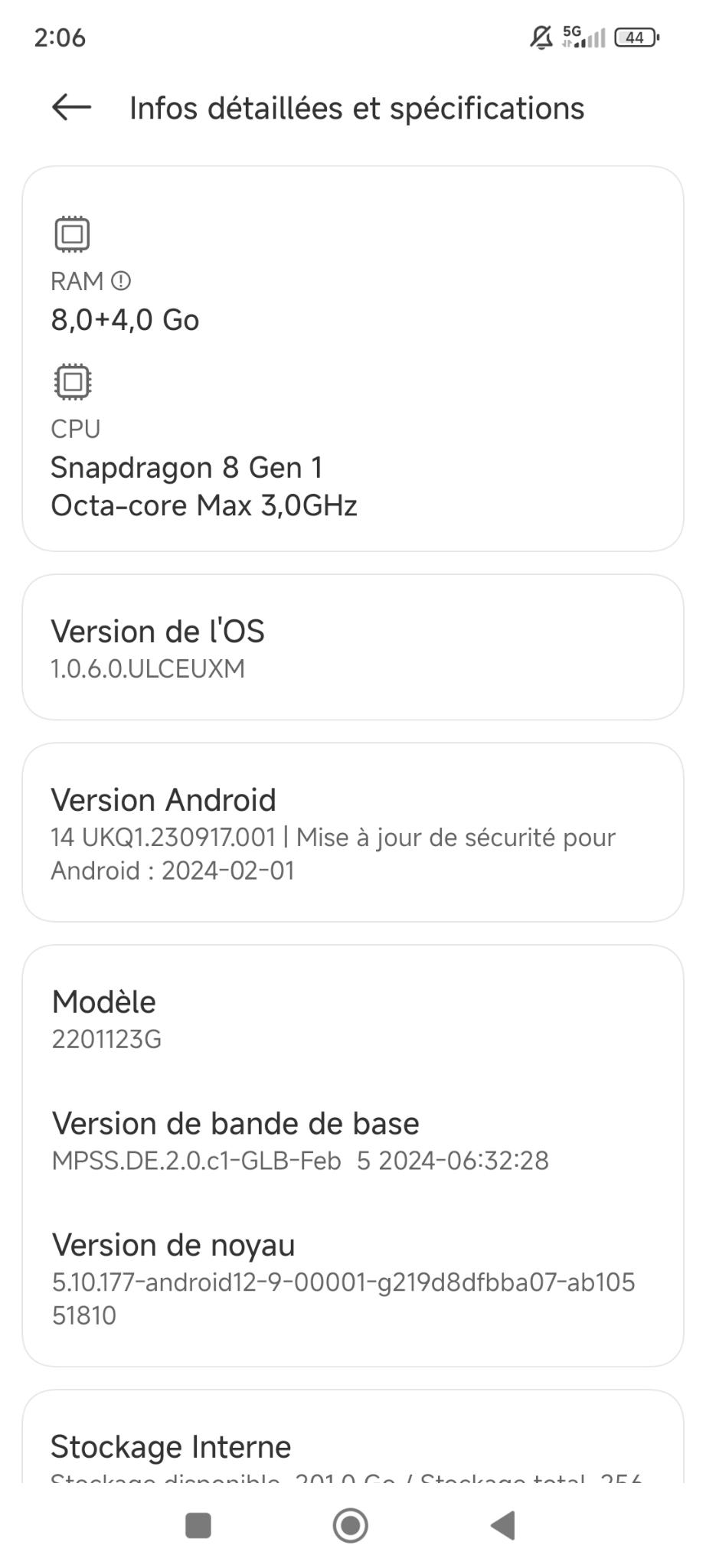The width and height of the screenshot is (706, 1568).
Task: Tap the Version Android row
Action: pos(353,832)
